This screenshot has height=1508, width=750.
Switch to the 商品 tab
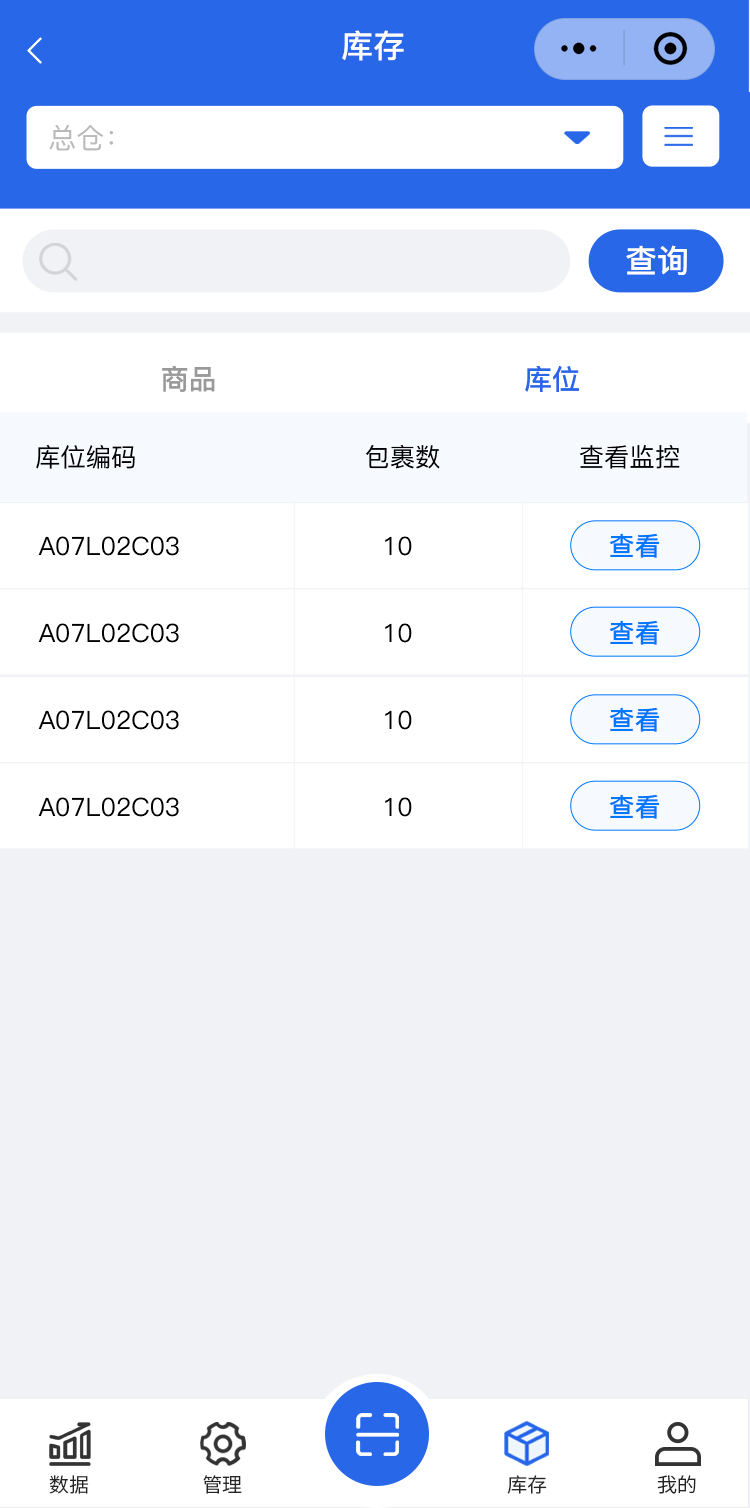pyautogui.click(x=188, y=380)
